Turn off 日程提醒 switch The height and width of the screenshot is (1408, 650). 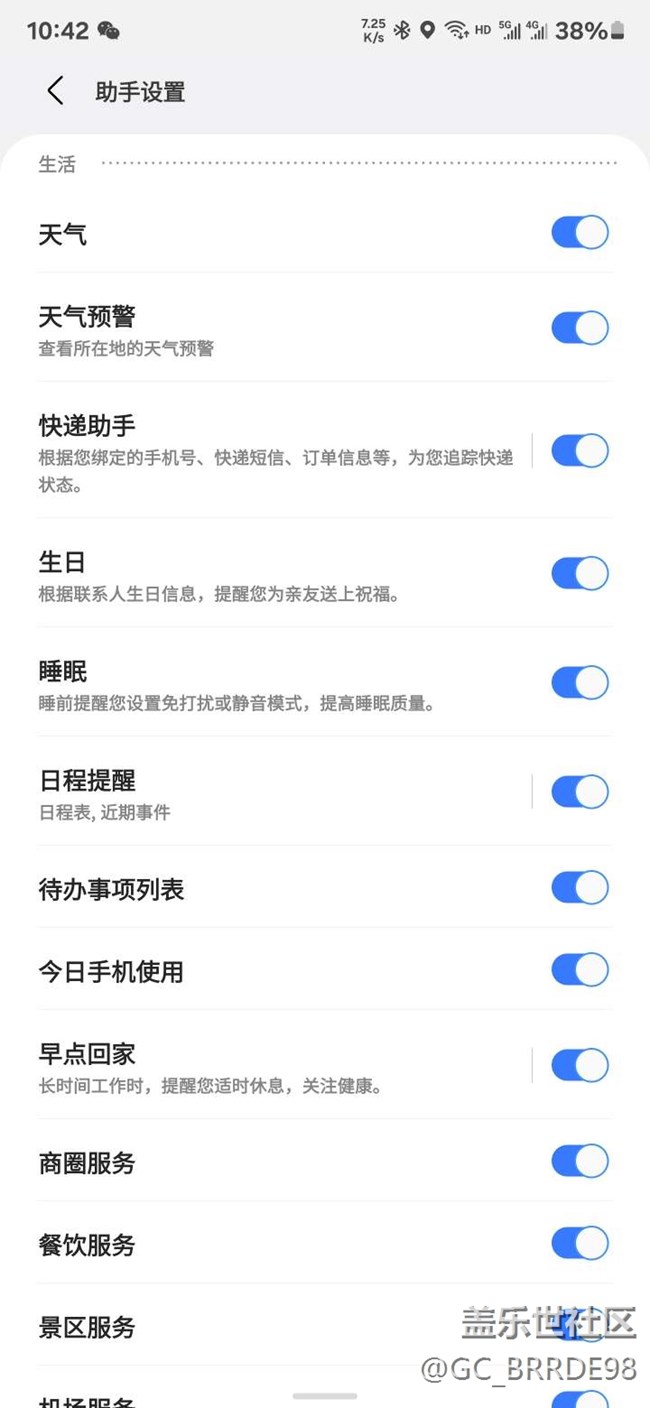[x=579, y=792]
